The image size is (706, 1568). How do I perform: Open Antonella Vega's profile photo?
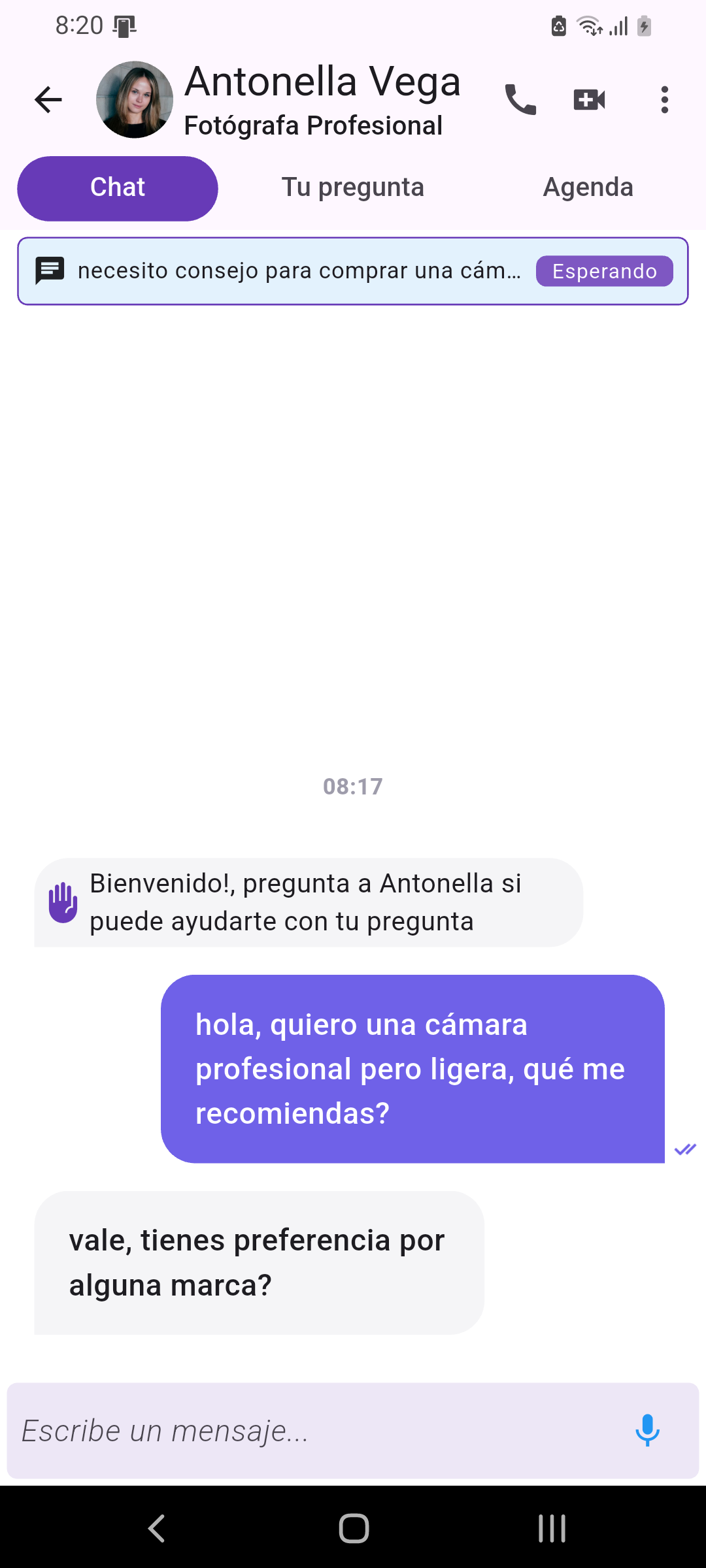(135, 100)
